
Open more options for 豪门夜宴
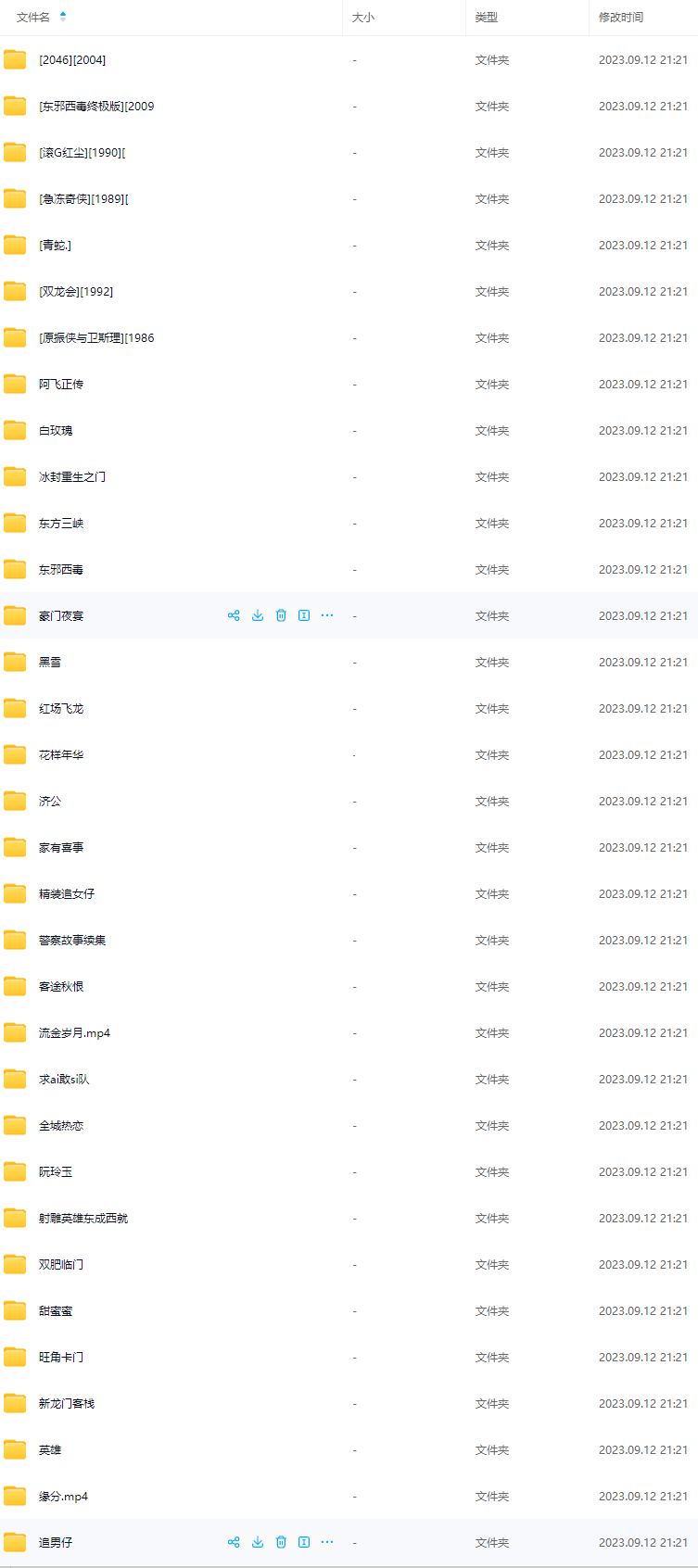327,615
